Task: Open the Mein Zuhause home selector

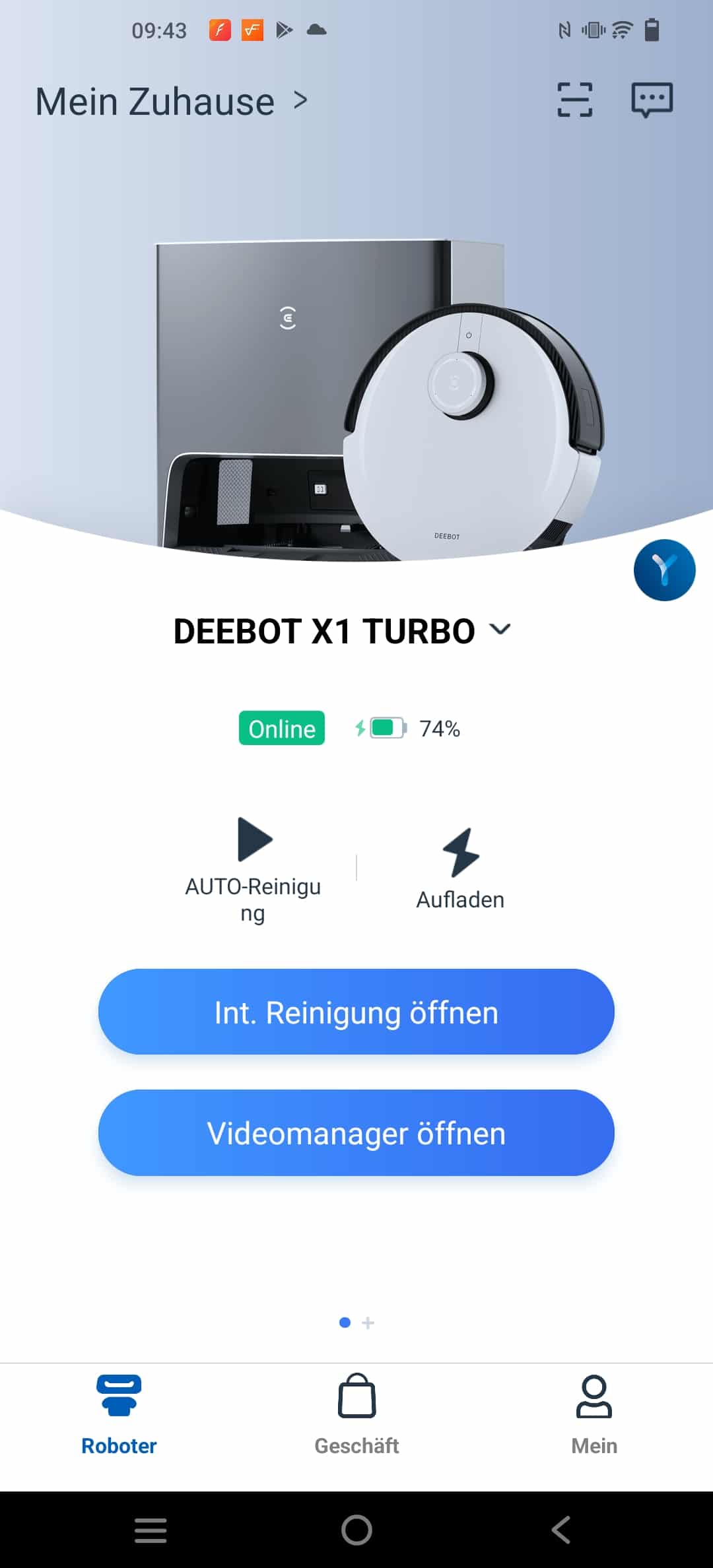Action: (172, 102)
